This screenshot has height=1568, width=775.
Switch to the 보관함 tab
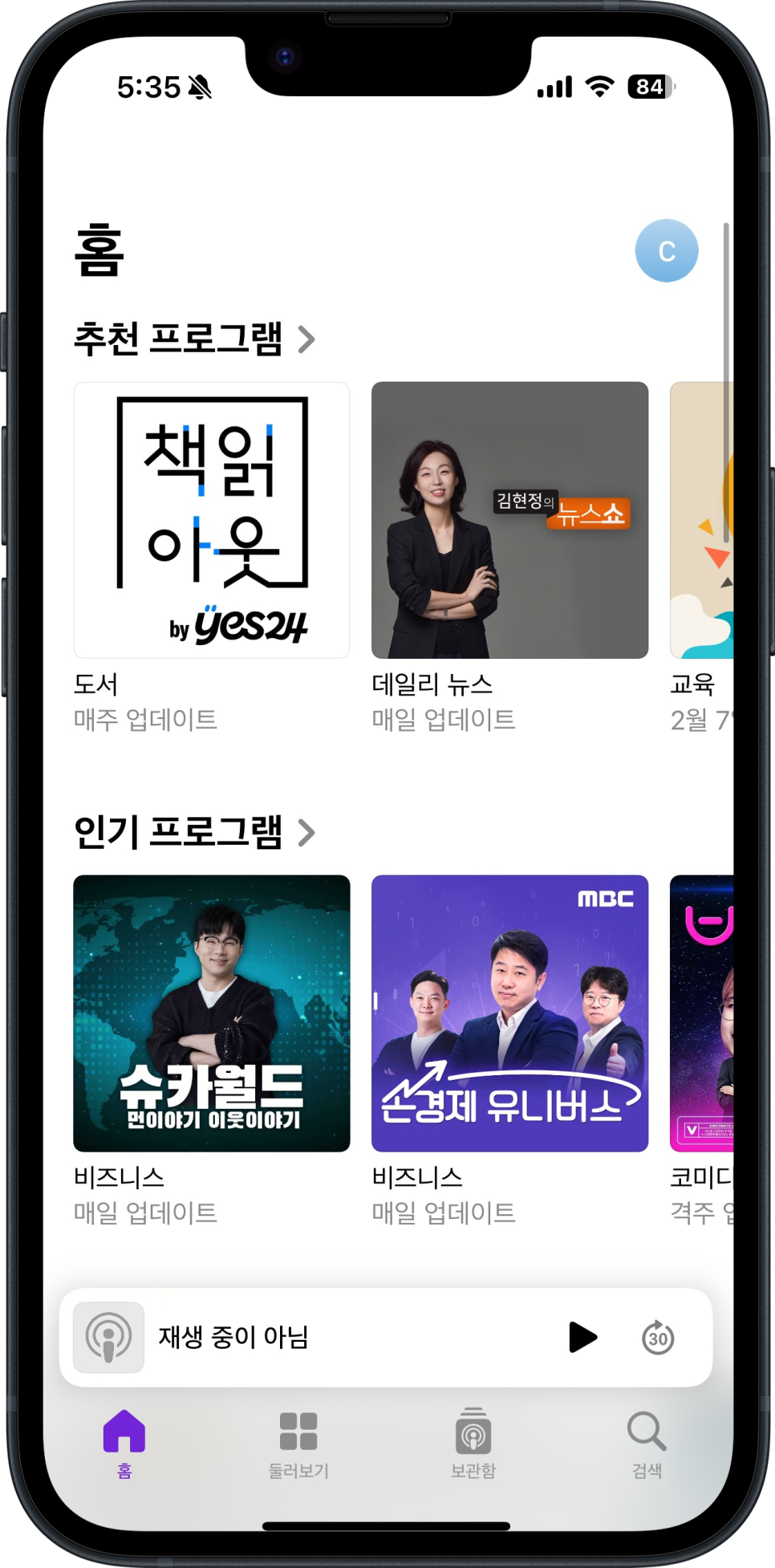tap(473, 1444)
